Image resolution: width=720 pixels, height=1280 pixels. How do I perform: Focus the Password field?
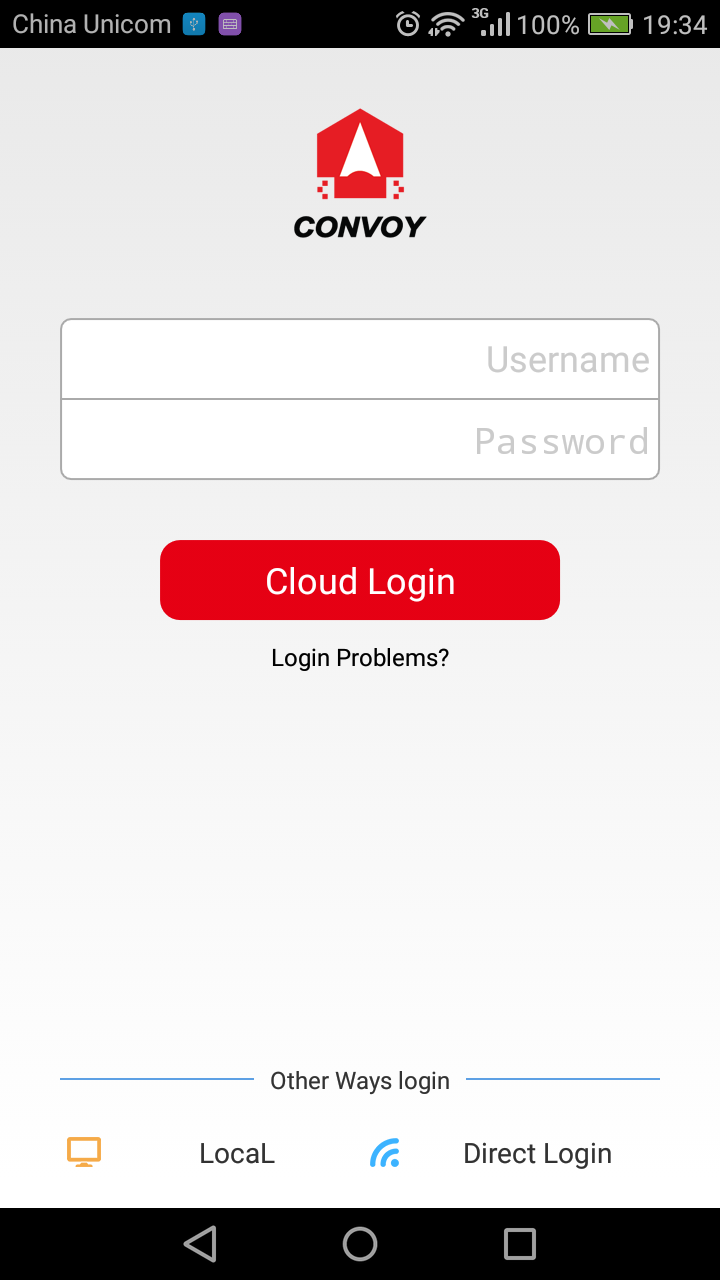[x=360, y=440]
